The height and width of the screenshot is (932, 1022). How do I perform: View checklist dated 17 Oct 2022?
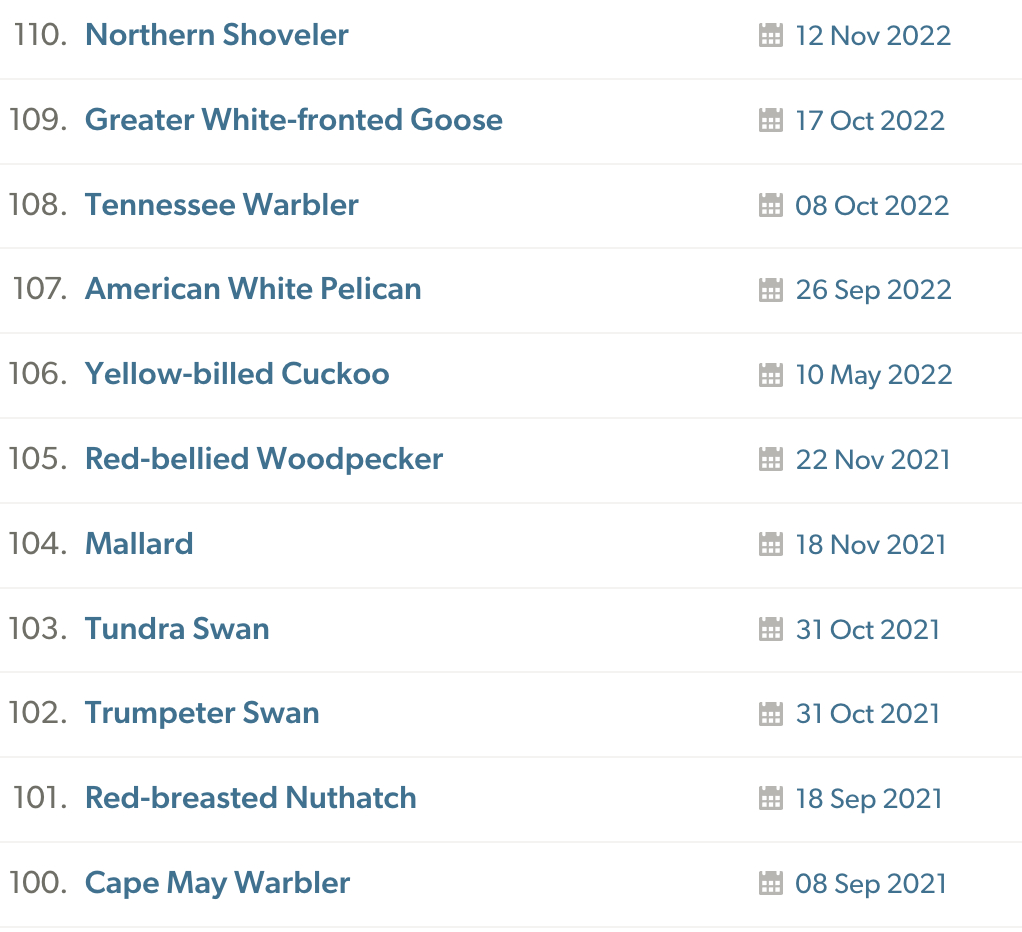869,121
